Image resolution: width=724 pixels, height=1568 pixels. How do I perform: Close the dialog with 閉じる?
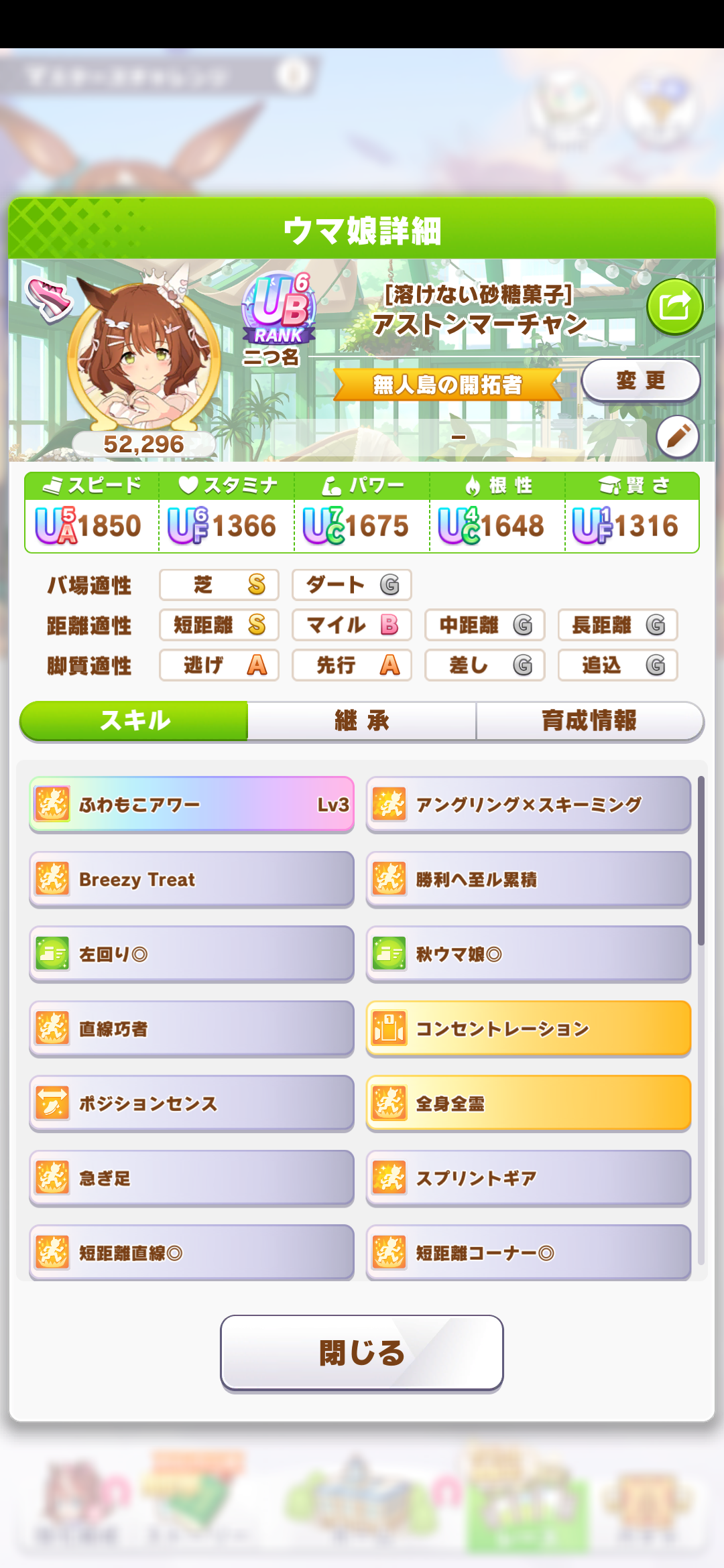point(362,1352)
